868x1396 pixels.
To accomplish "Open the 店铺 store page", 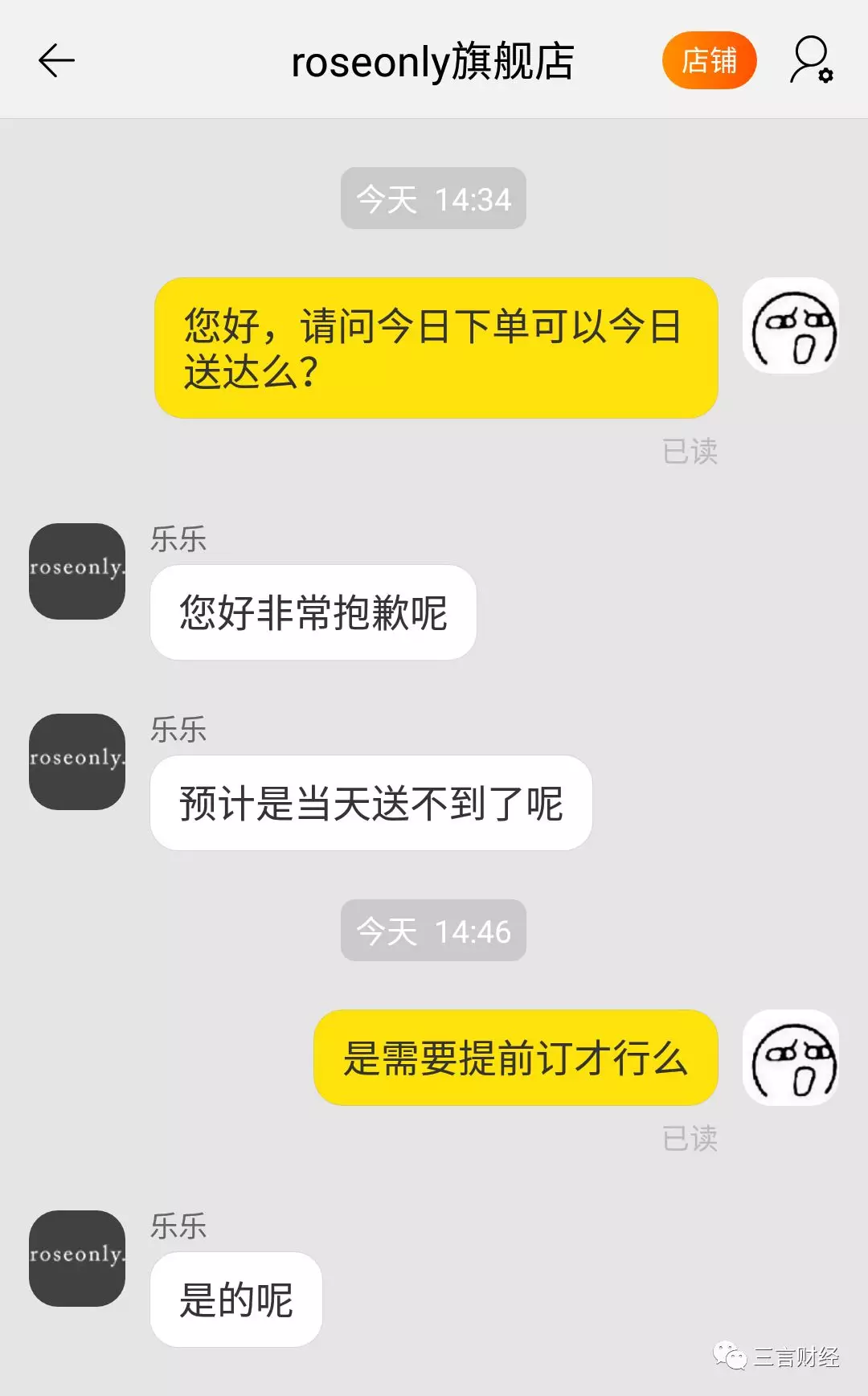I will coord(709,61).
